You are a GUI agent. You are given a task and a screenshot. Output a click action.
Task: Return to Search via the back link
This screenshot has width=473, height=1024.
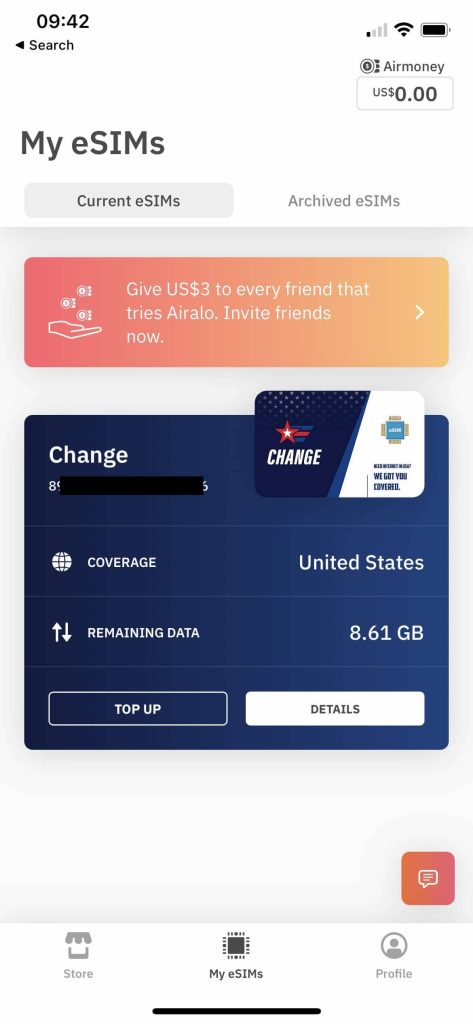(44, 45)
